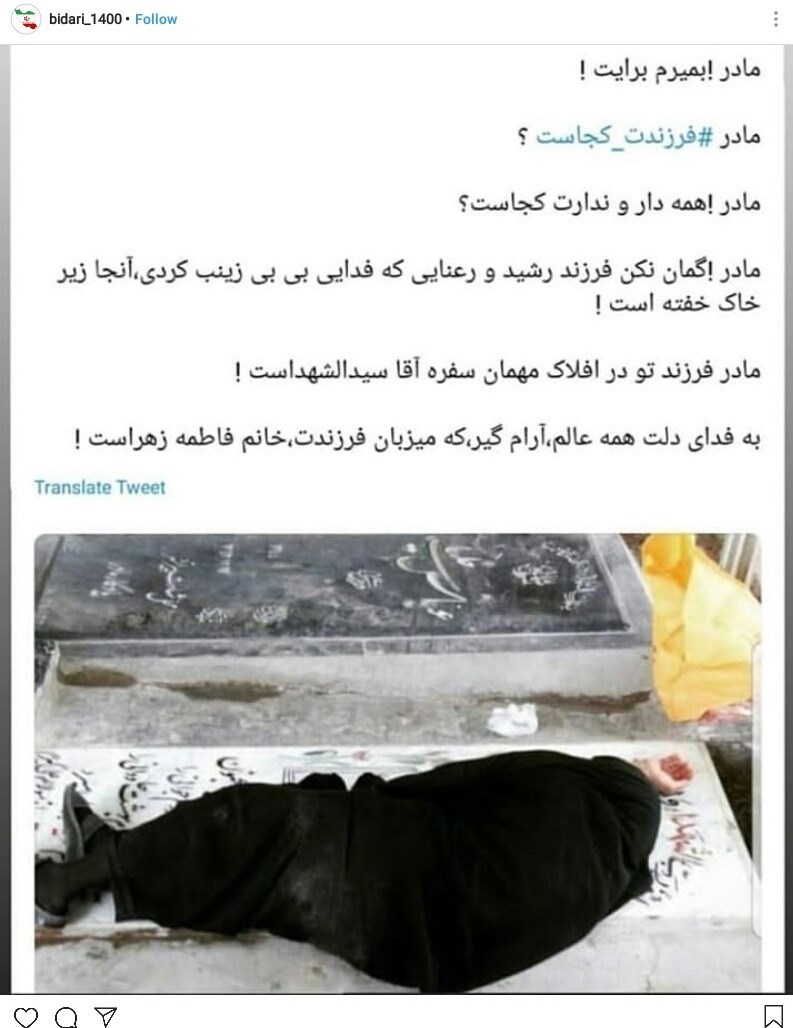The image size is (793, 1028).
Task: Share this post via send icon
Action: pyautogui.click(x=104, y=1017)
